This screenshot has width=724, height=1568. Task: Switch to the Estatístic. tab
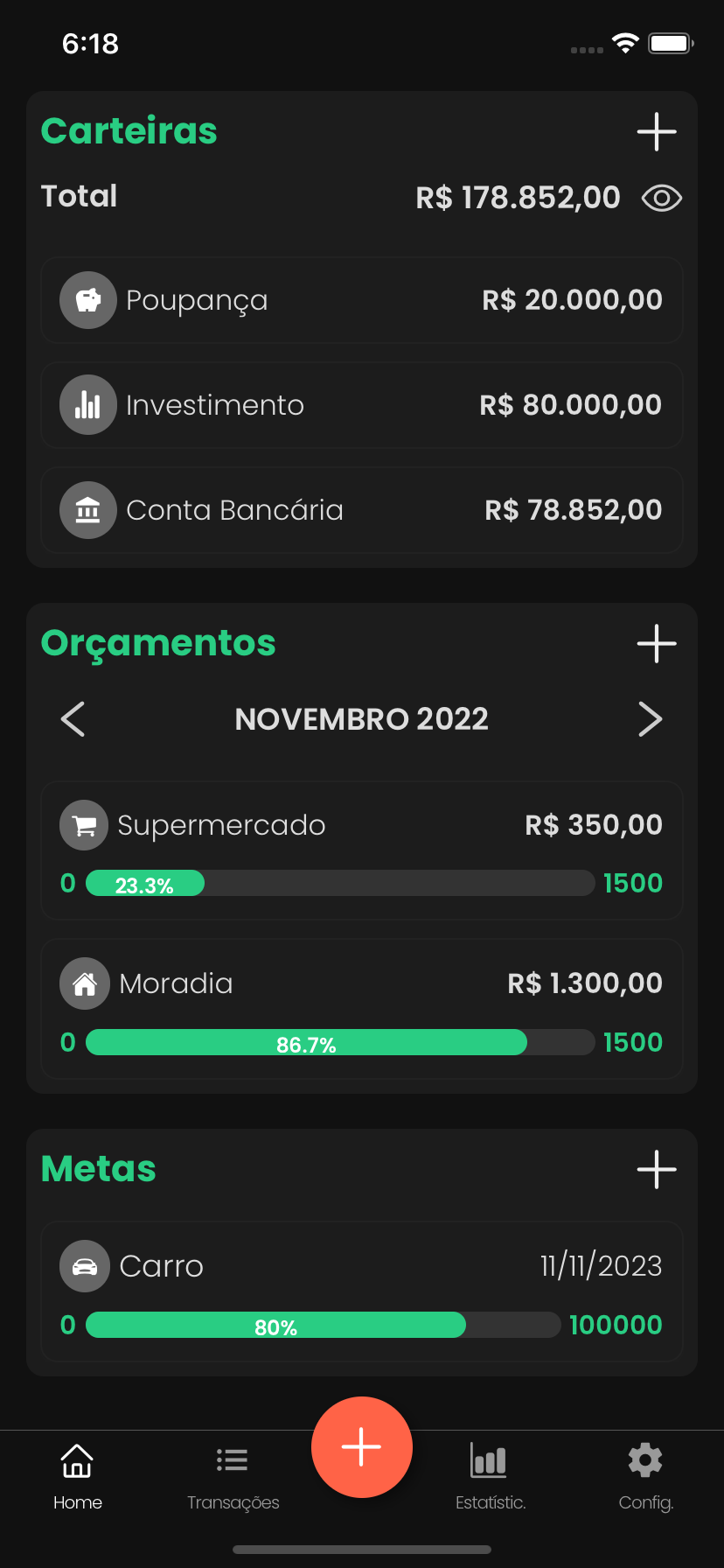490,1477
